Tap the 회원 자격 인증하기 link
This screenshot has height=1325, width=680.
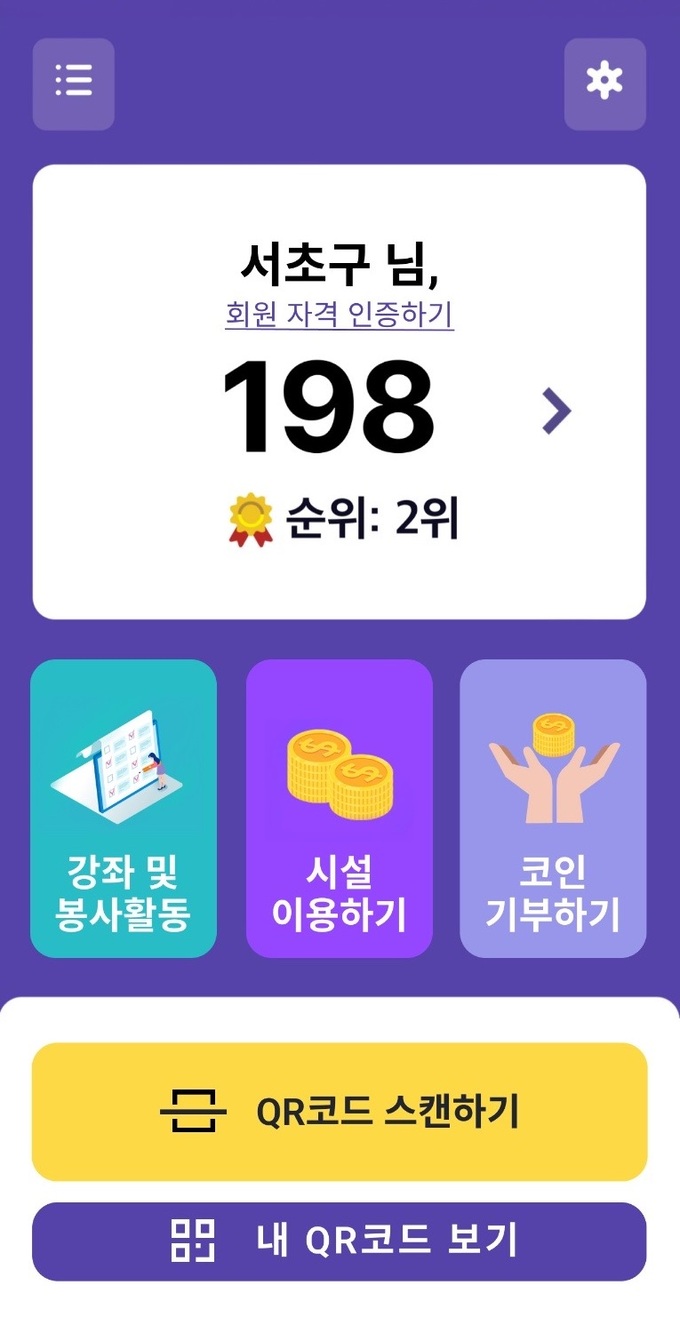(x=340, y=316)
